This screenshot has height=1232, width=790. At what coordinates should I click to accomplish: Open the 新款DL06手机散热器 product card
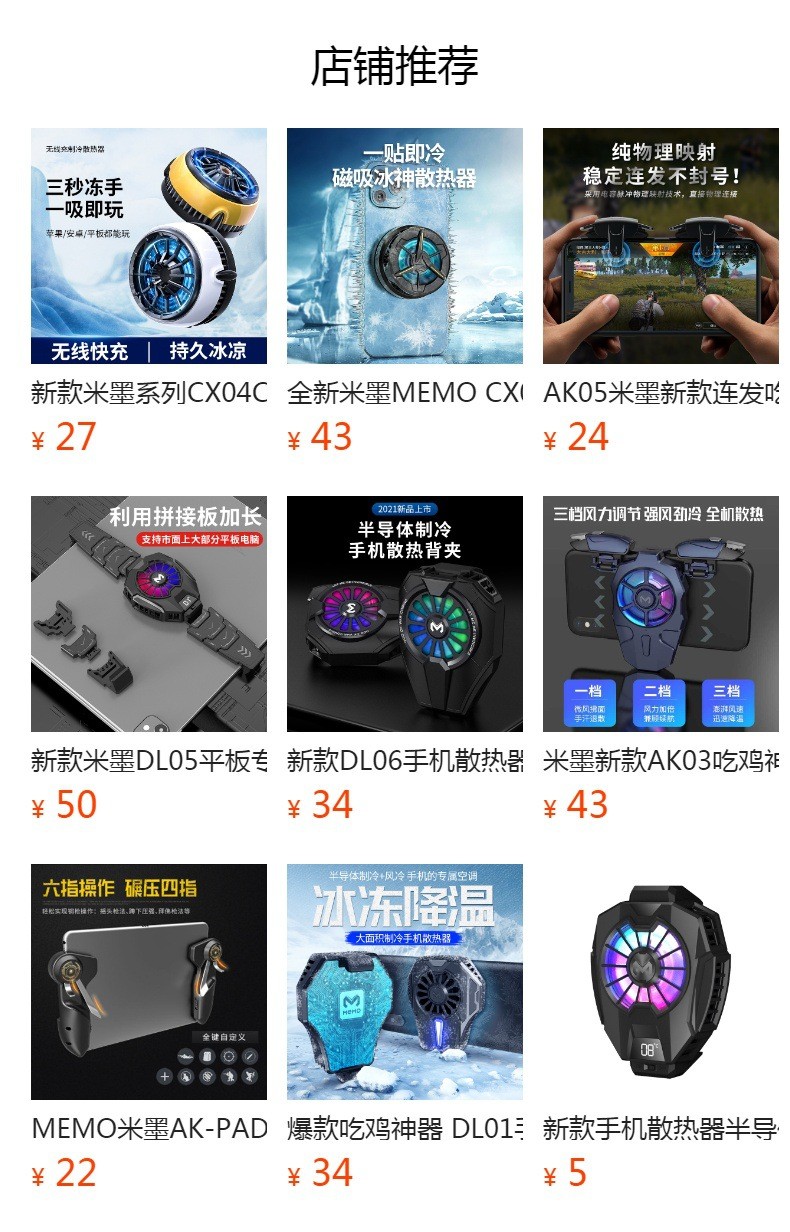(405, 614)
